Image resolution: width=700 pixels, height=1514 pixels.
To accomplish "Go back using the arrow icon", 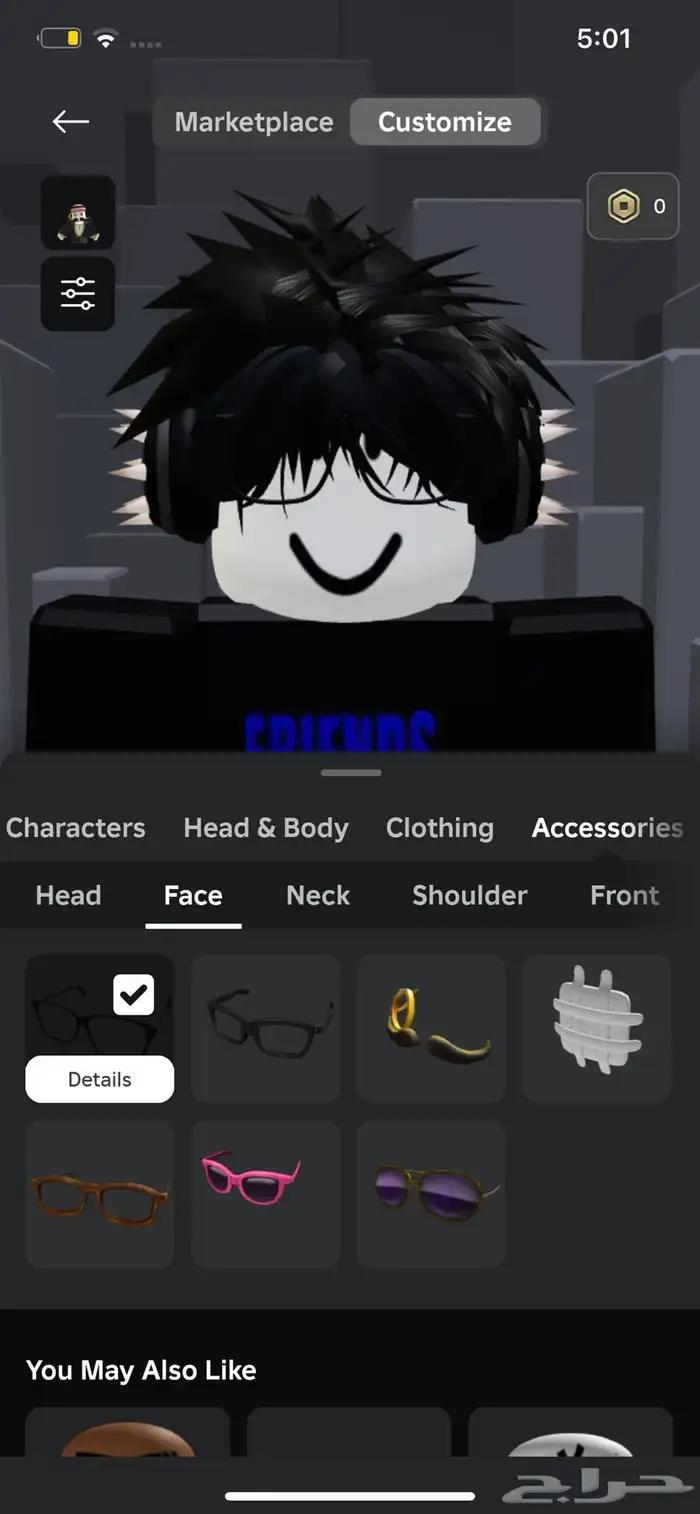I will pos(71,122).
